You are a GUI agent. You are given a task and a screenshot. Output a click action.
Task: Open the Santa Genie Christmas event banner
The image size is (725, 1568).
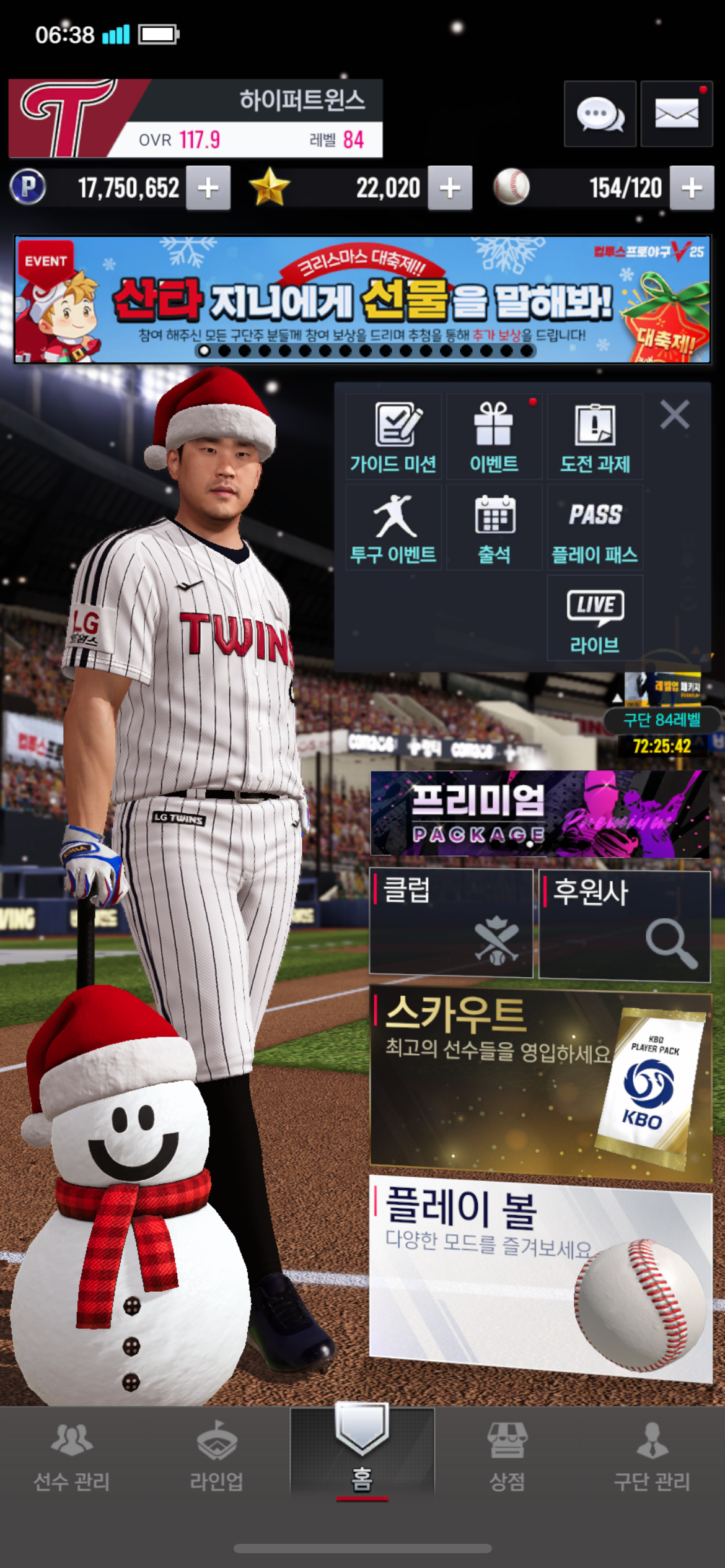tap(362, 299)
